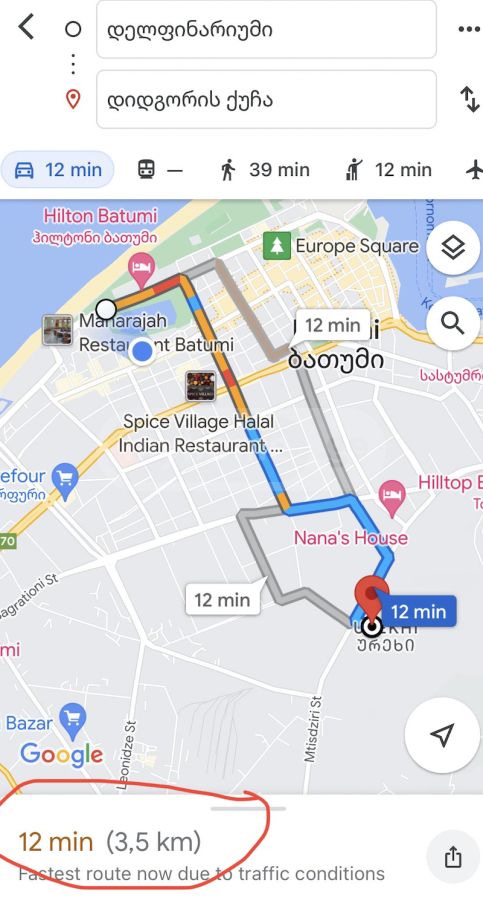
Task: Open the Nana's House hotel pin
Action: (x=392, y=496)
